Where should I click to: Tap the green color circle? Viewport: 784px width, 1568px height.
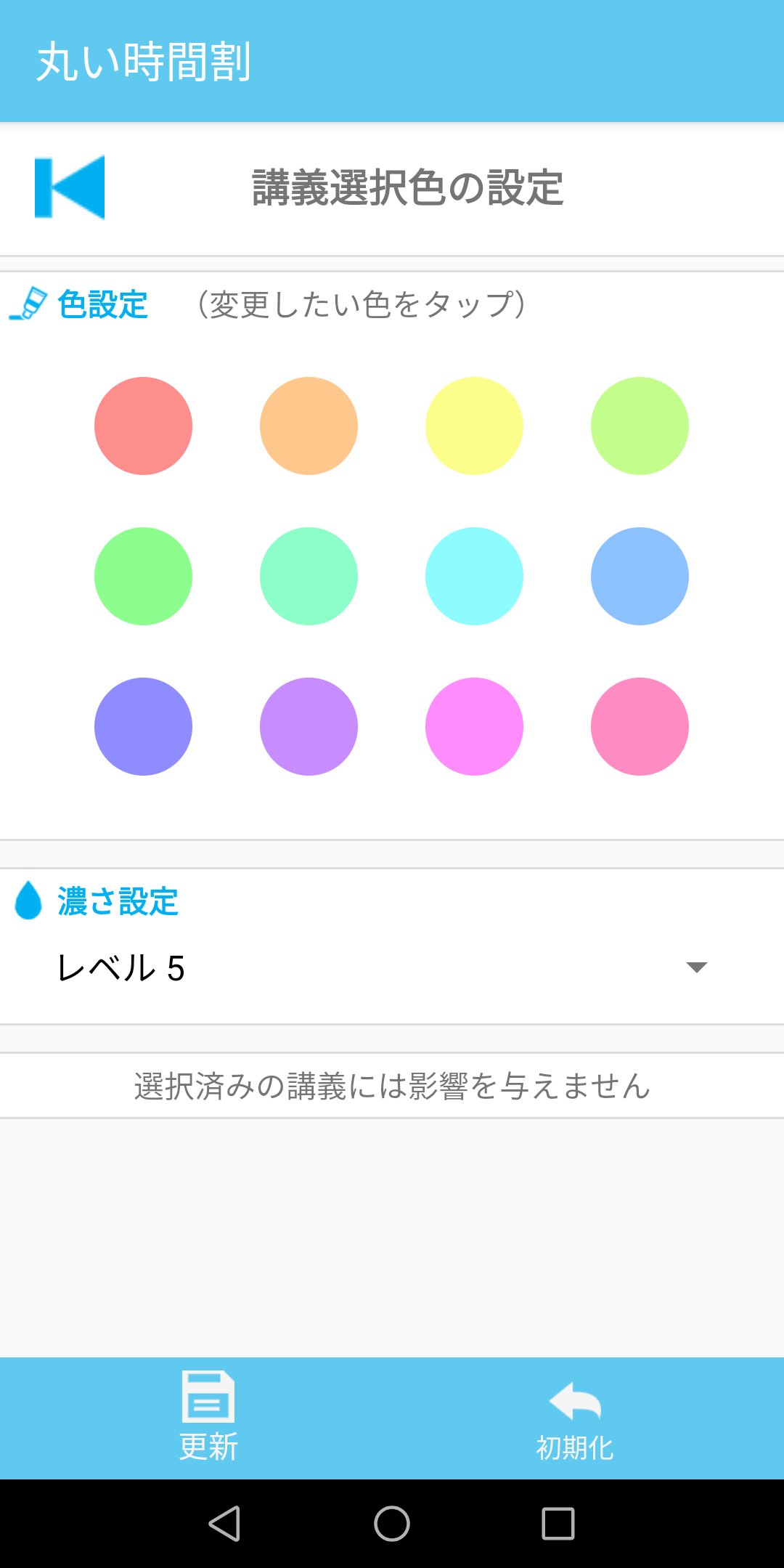click(143, 576)
